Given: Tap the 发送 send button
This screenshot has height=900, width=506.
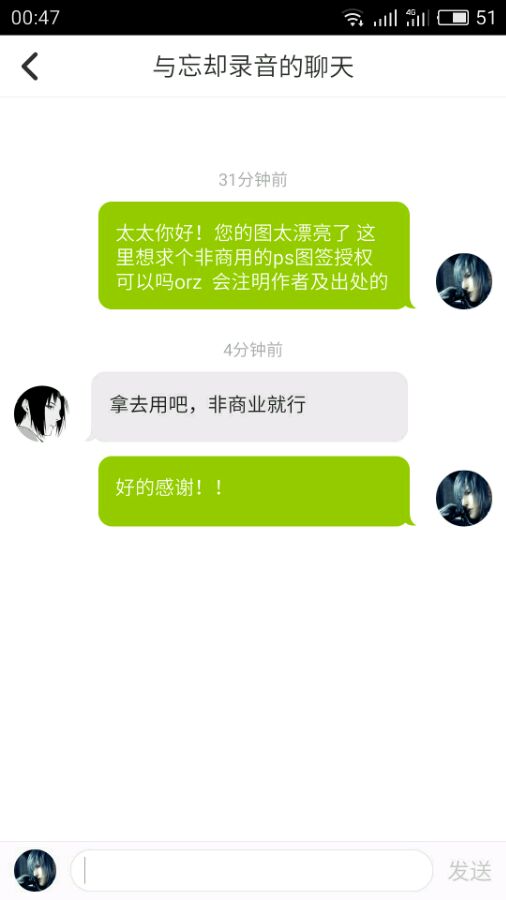Looking at the screenshot, I should (x=470, y=871).
